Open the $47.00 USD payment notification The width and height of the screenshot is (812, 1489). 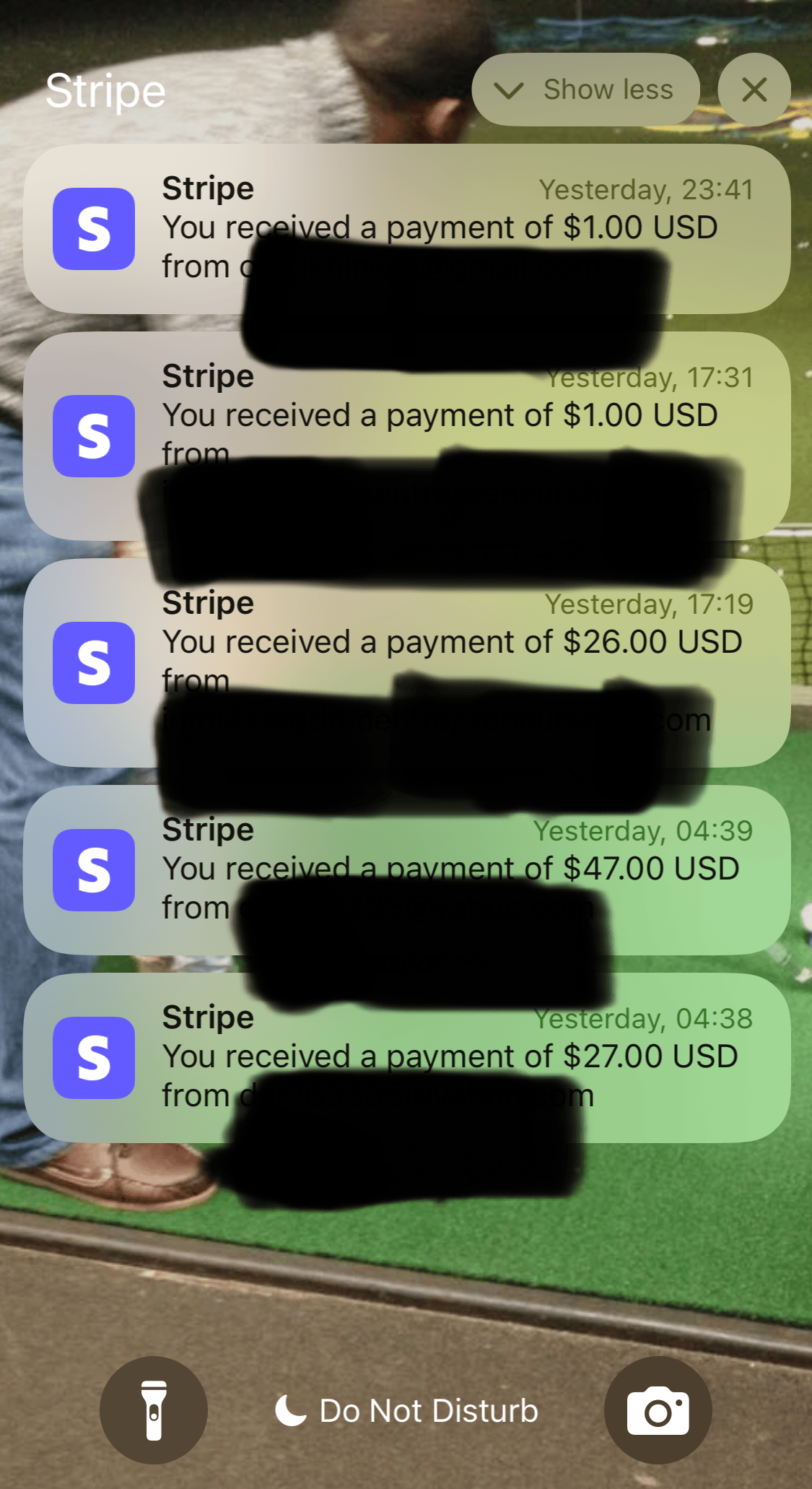coord(440,859)
